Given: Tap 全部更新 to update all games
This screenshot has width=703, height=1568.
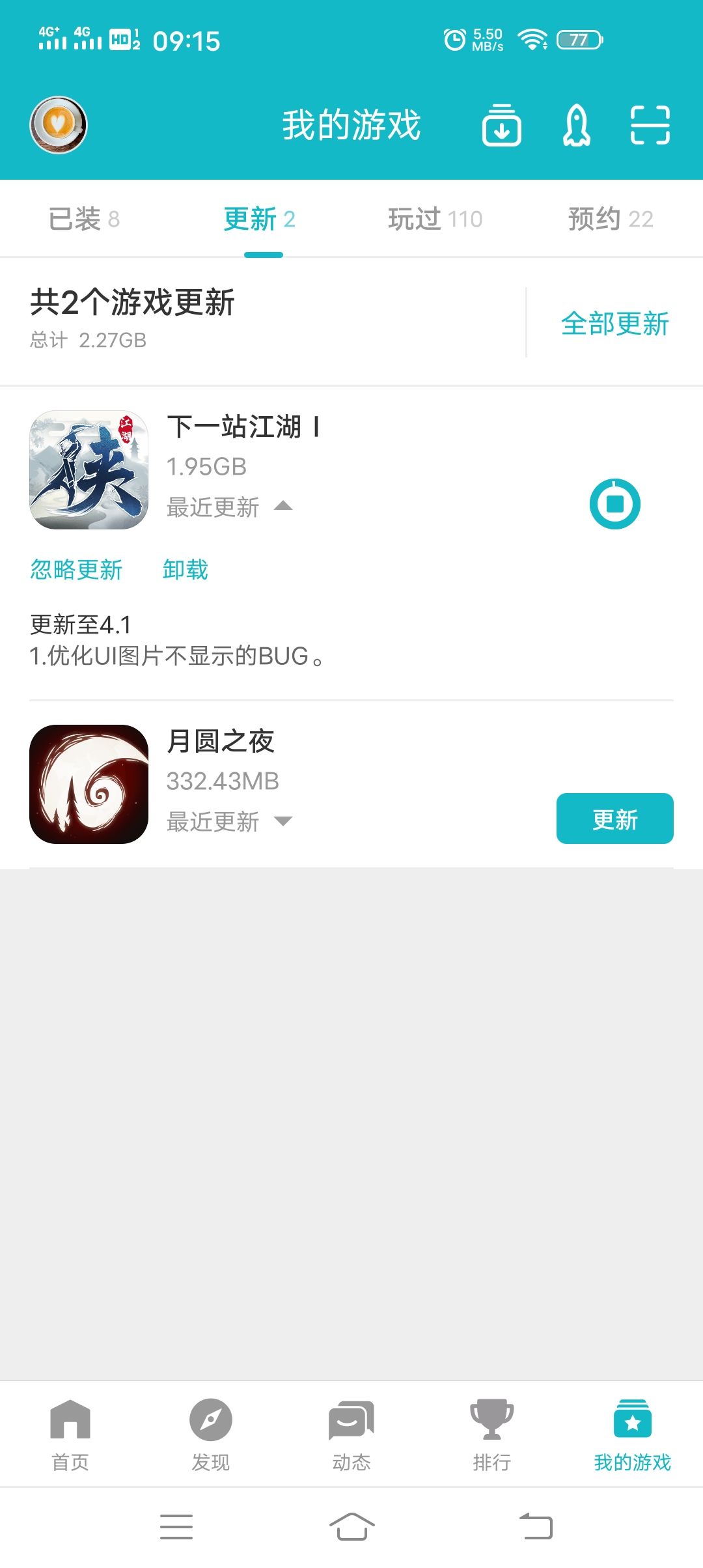Looking at the screenshot, I should point(614,324).
